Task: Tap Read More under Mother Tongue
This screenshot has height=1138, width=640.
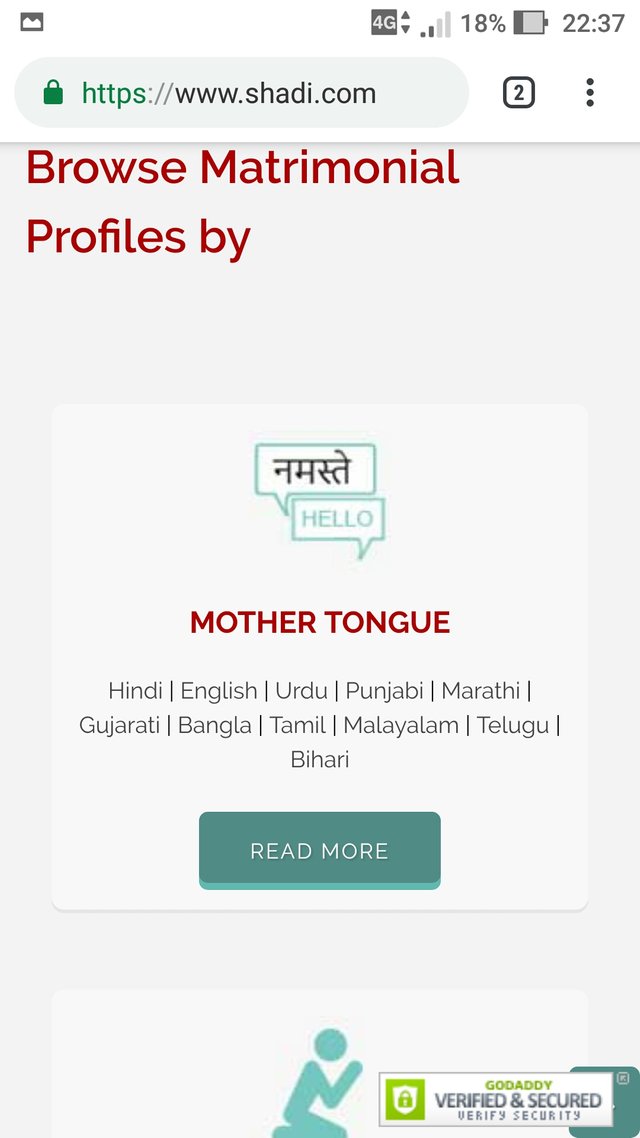Action: (x=319, y=851)
